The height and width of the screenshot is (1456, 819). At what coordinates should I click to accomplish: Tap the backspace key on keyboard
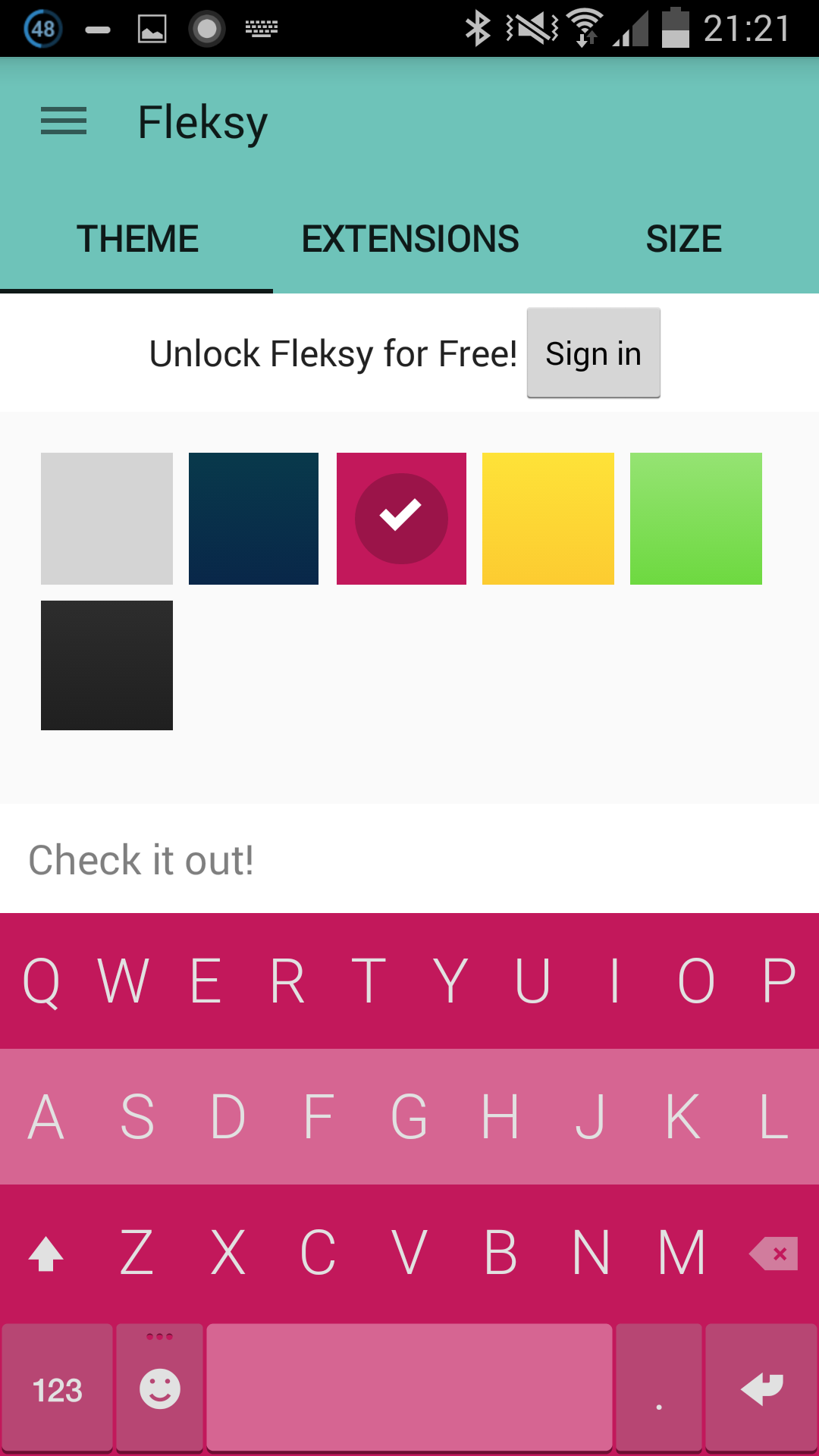[773, 1254]
